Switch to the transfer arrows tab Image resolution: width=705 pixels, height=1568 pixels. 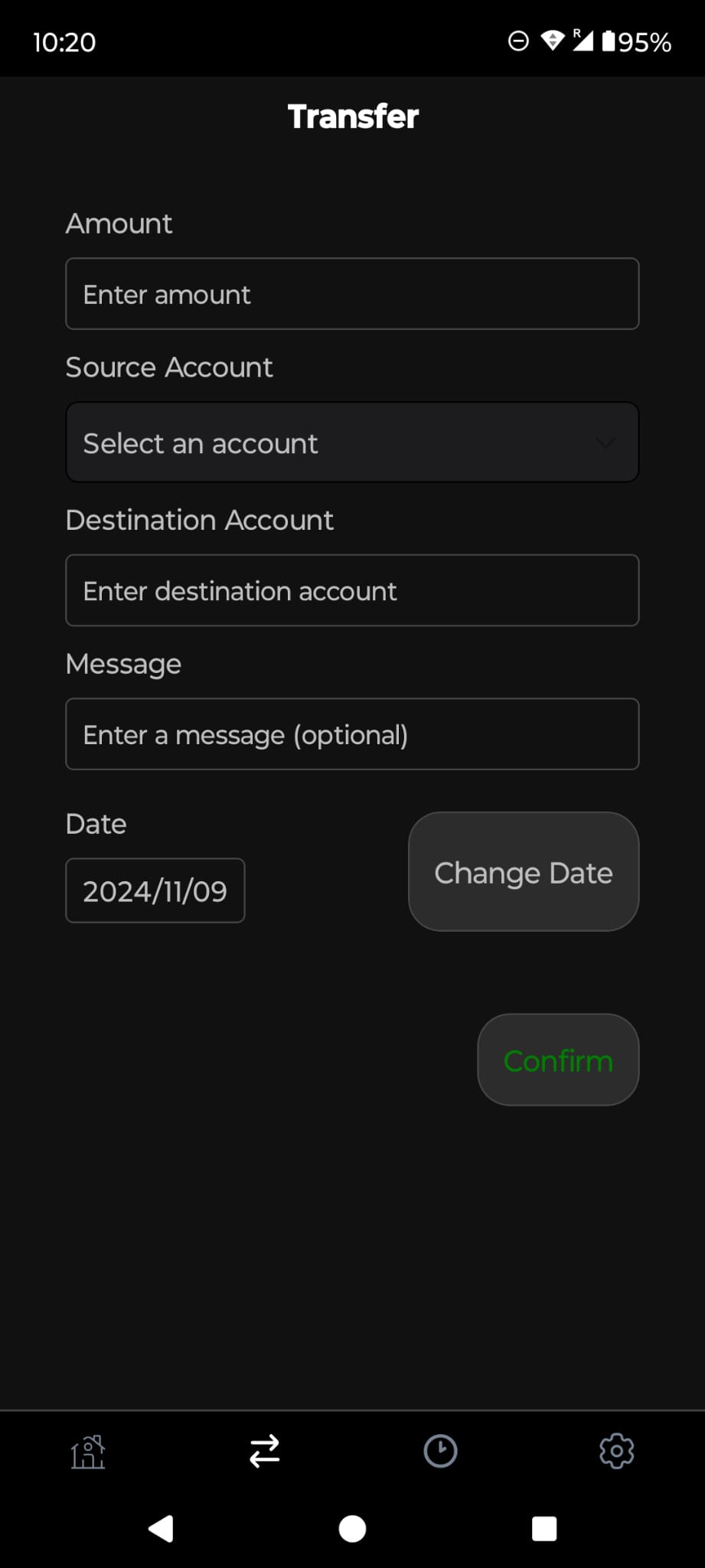(264, 1451)
